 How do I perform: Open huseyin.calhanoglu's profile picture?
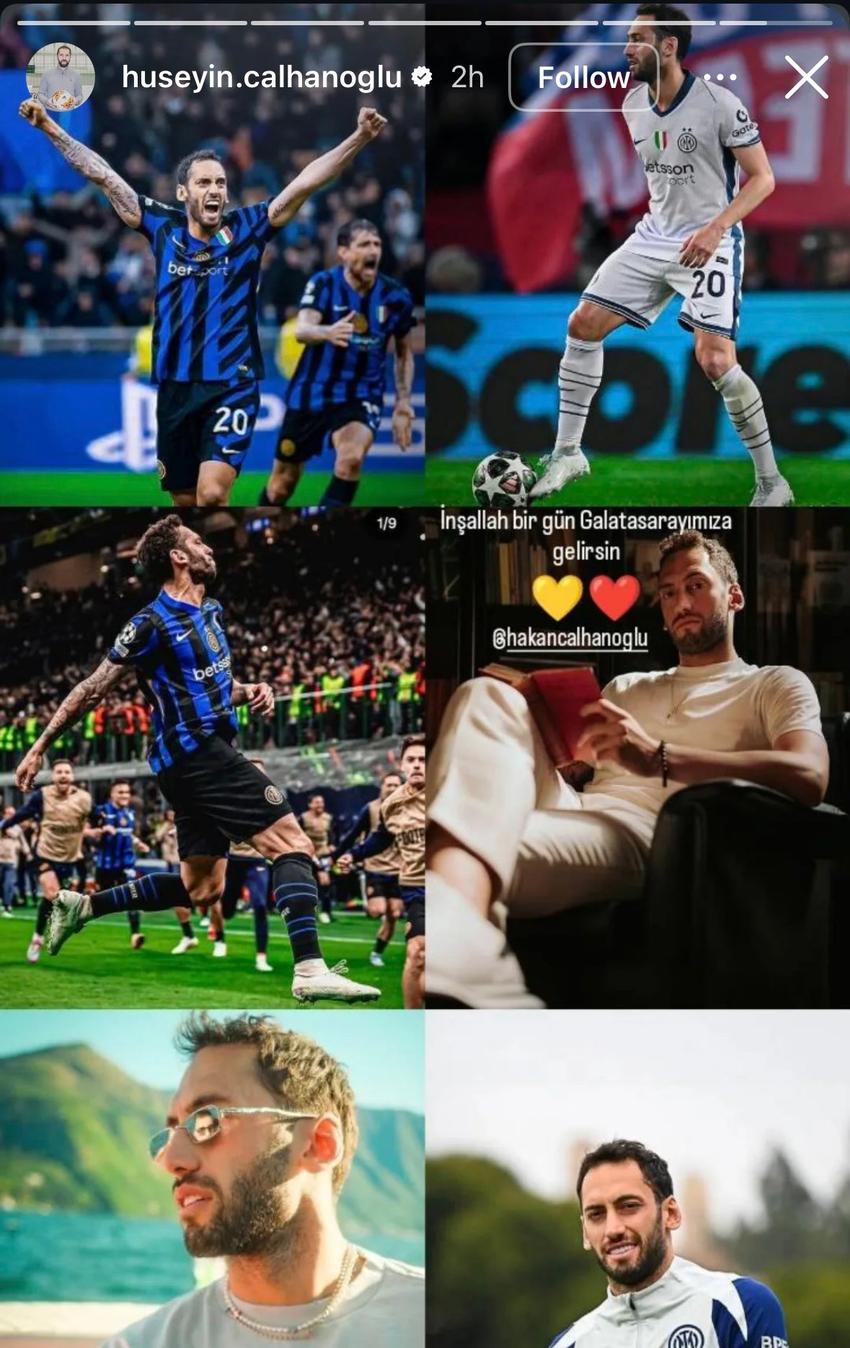[x=60, y=77]
